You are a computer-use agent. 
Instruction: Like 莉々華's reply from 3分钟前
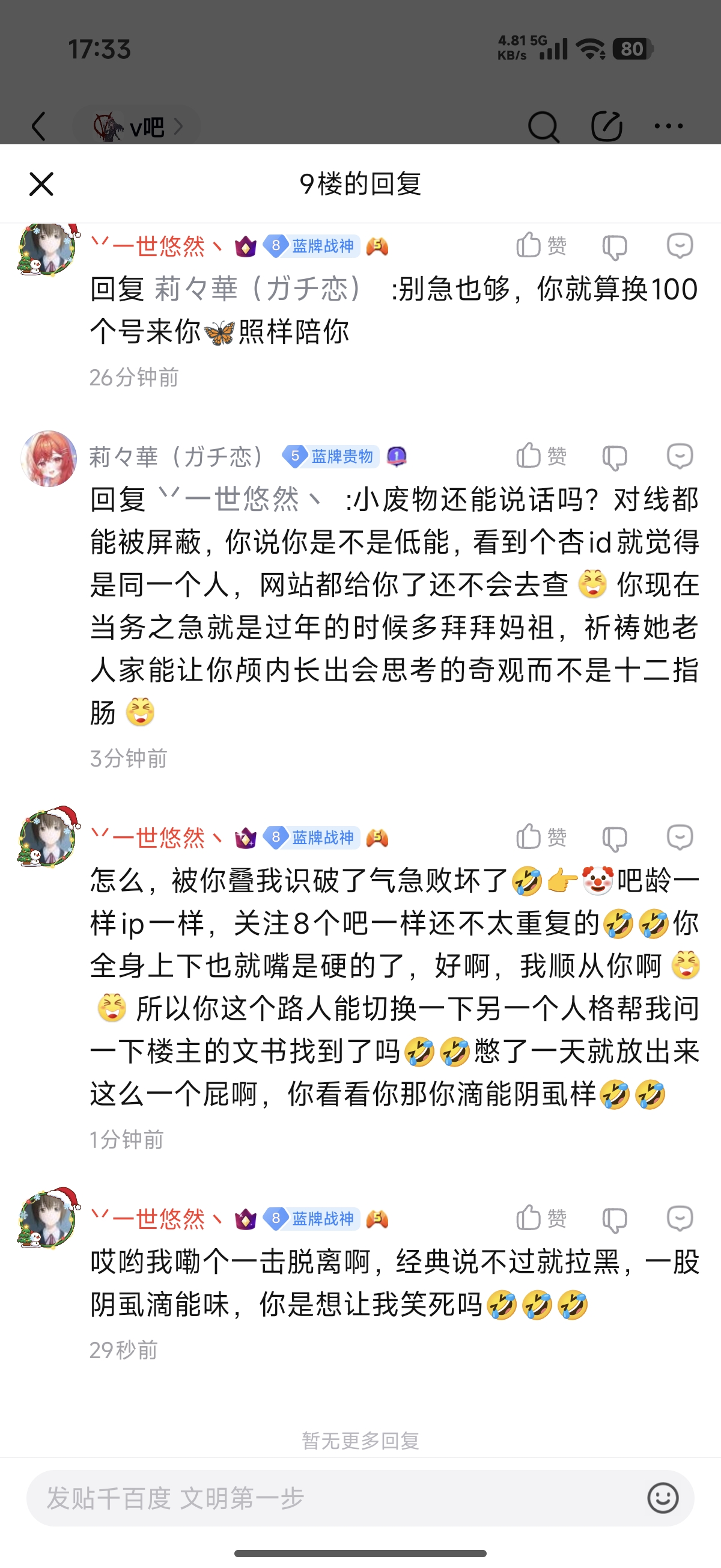[x=541, y=456]
